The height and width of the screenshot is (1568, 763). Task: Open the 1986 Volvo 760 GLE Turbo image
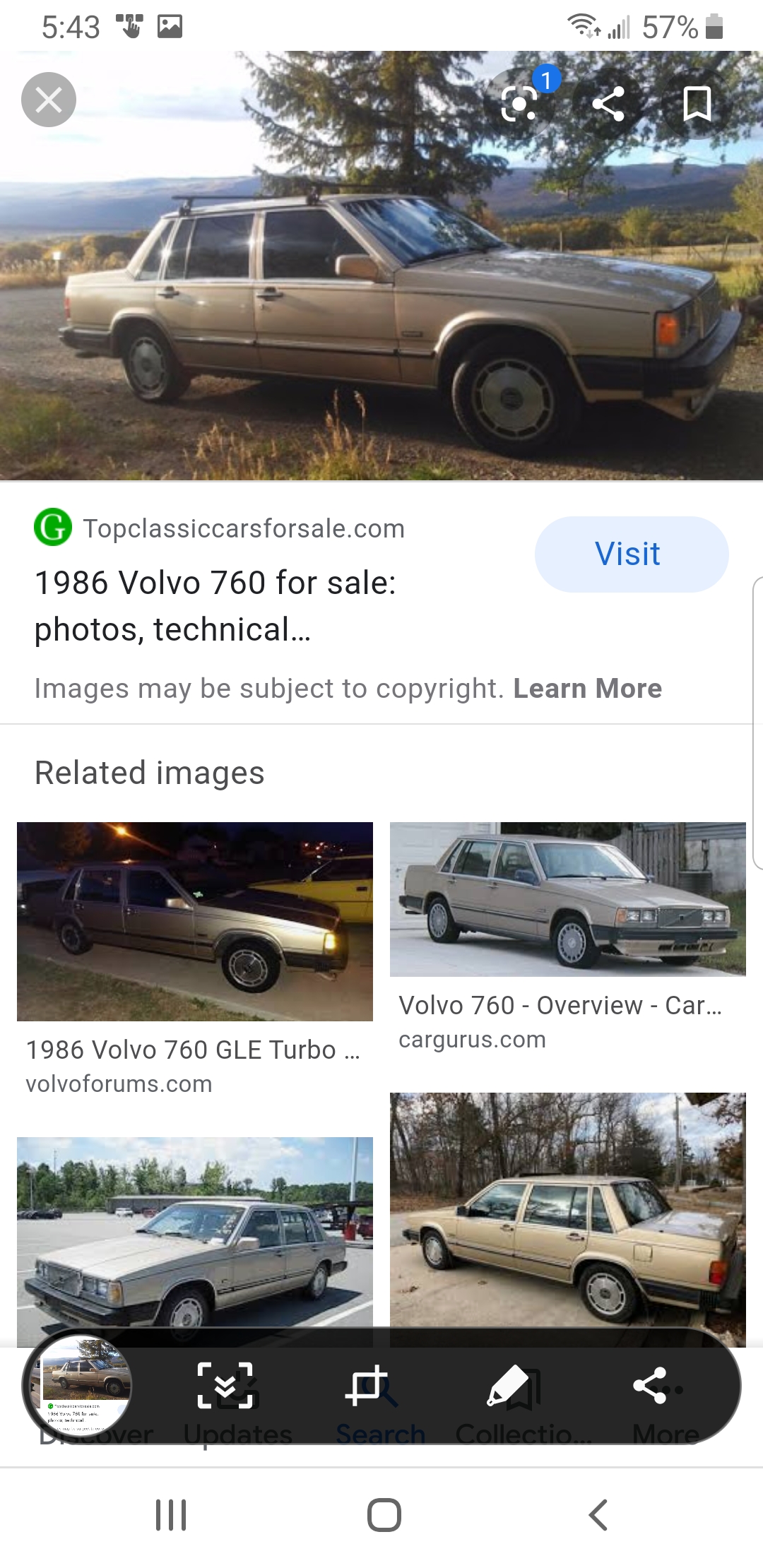point(195,921)
